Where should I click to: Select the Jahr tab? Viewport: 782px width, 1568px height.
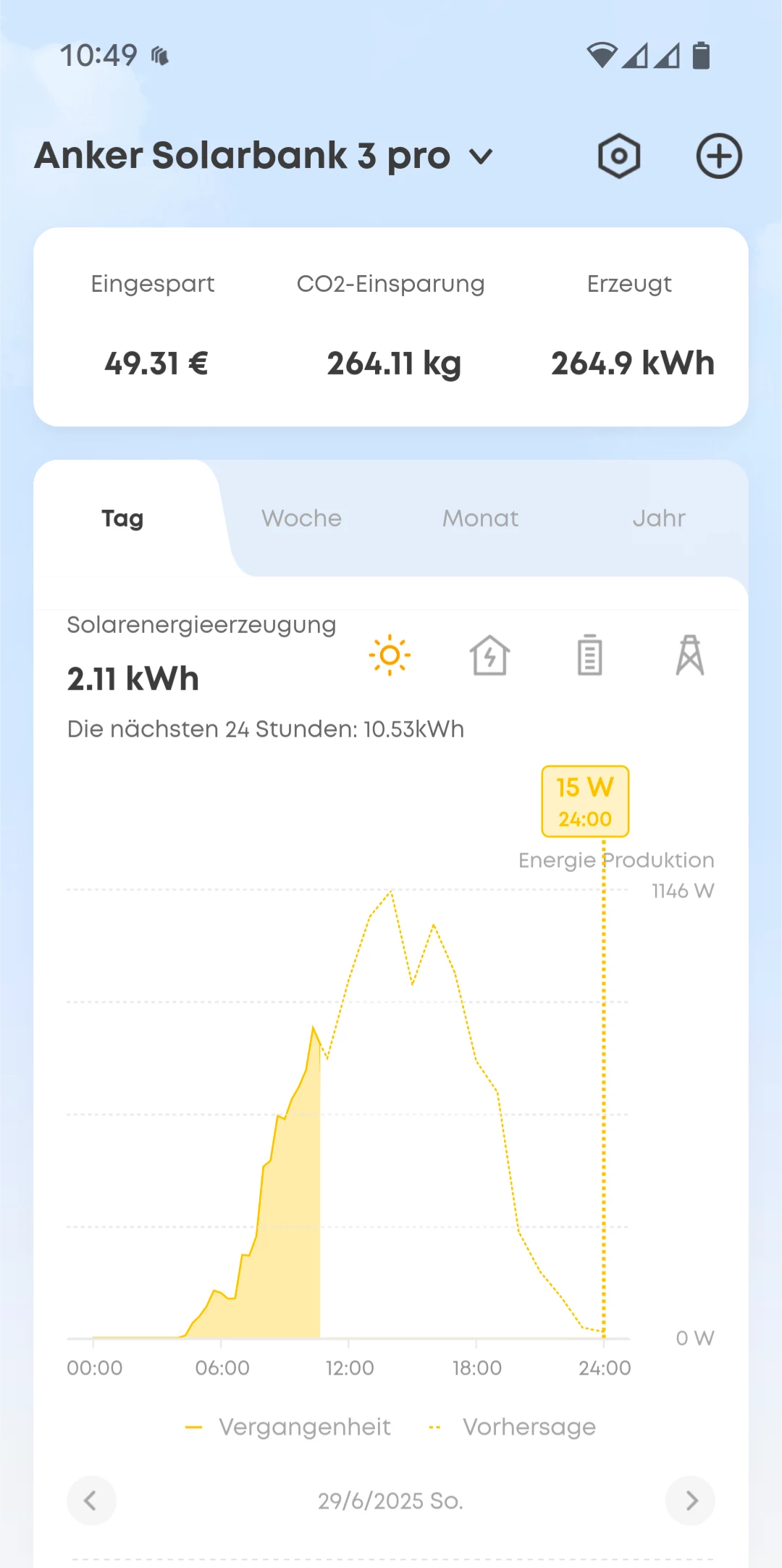(x=658, y=519)
